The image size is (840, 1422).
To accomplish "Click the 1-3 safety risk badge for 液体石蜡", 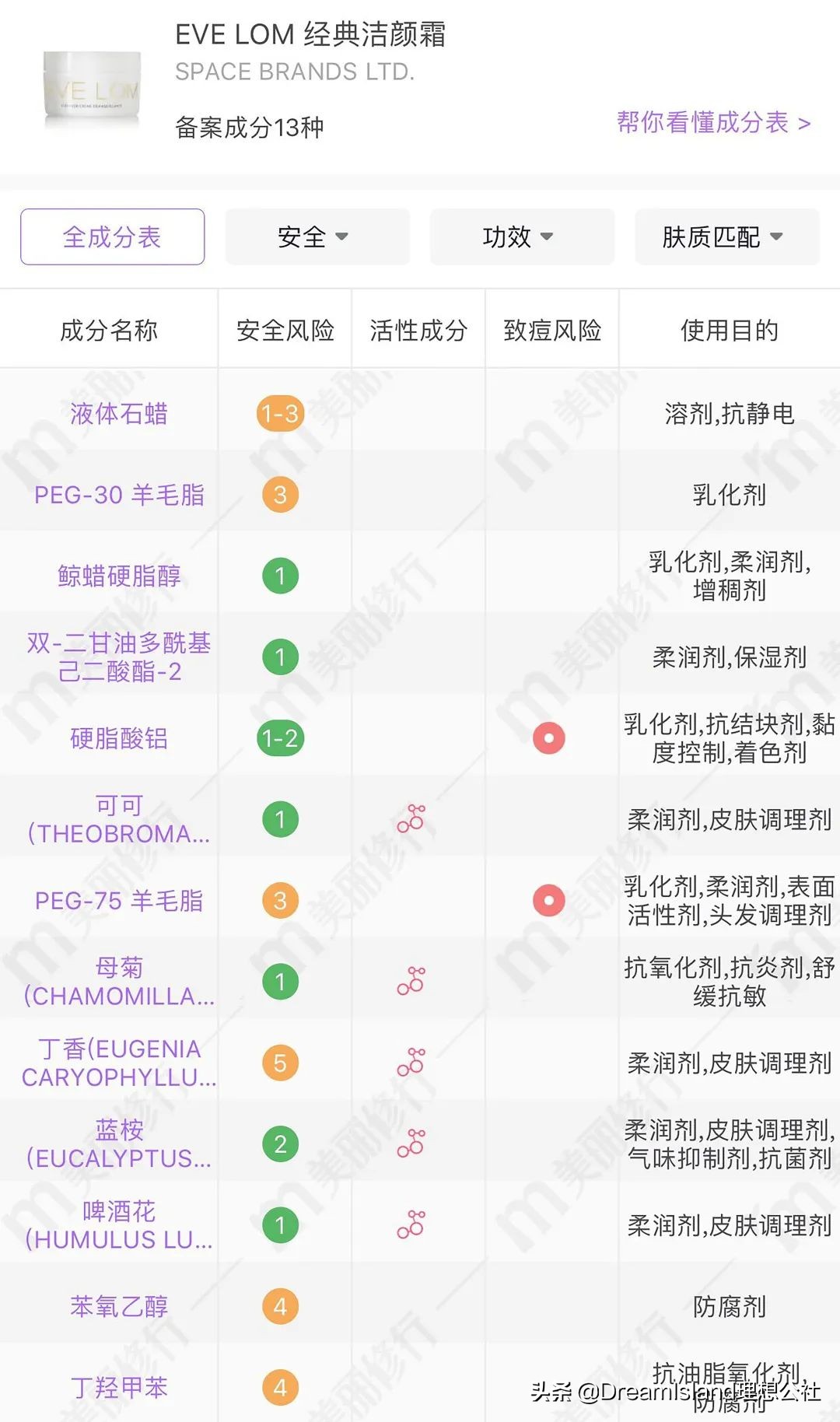I will (x=280, y=415).
